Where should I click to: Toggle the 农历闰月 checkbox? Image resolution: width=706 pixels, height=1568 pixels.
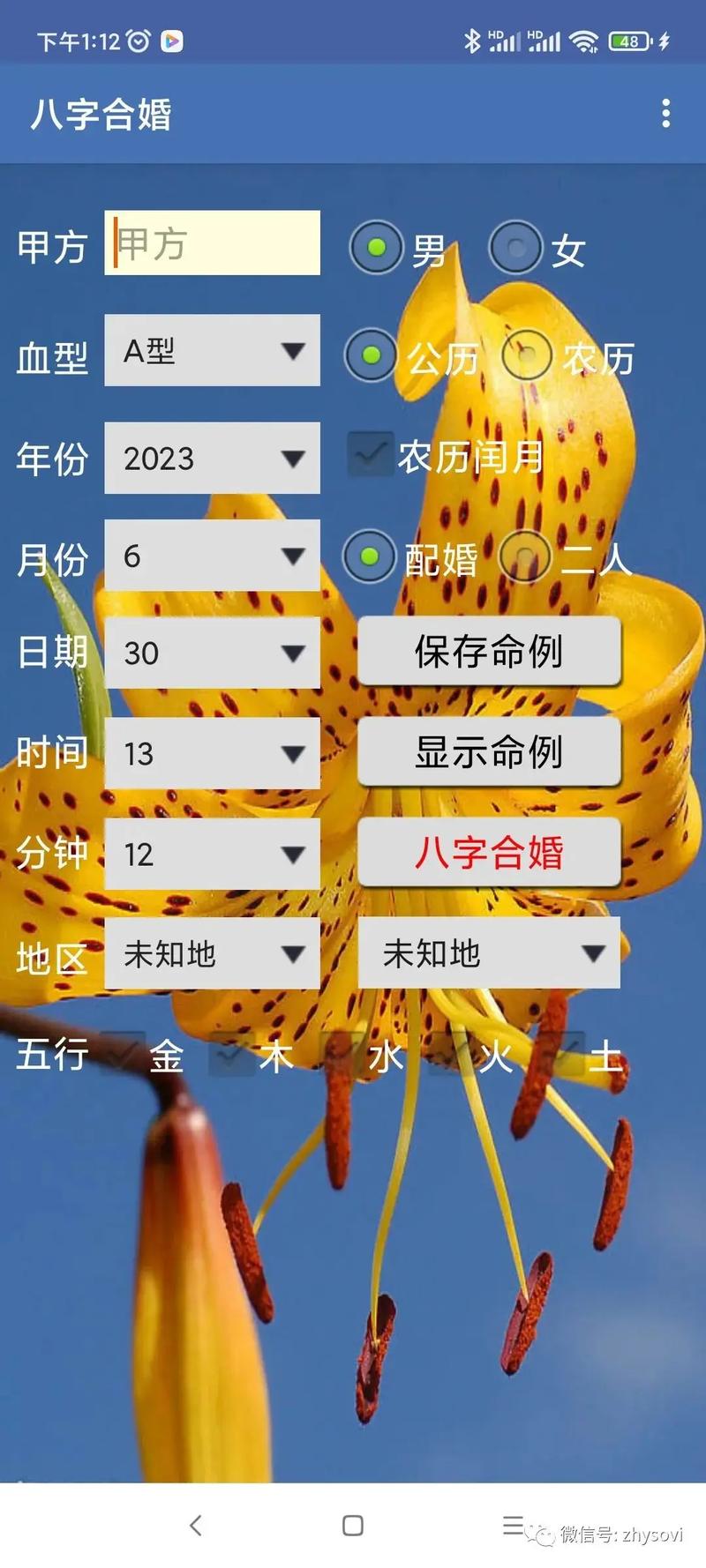click(370, 454)
